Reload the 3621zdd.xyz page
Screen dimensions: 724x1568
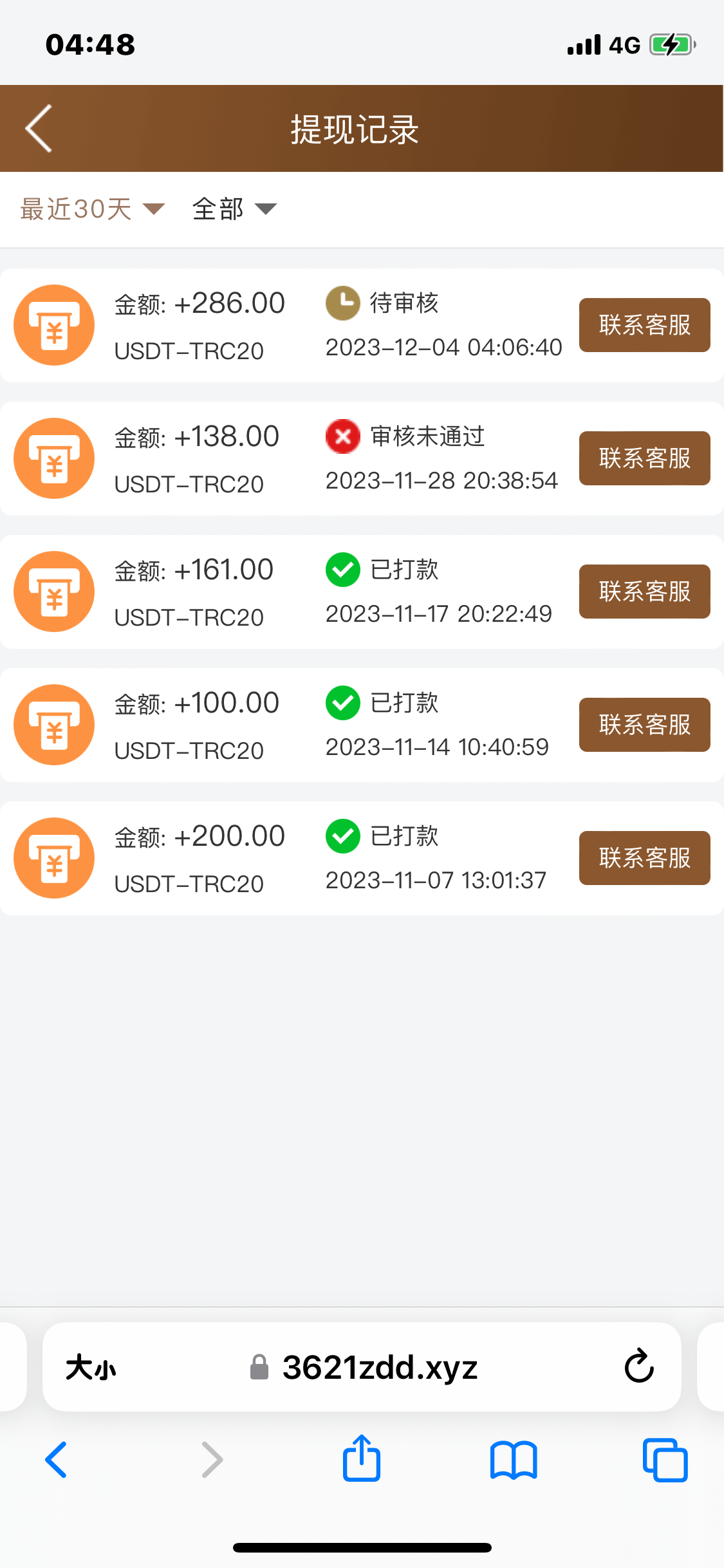638,1366
